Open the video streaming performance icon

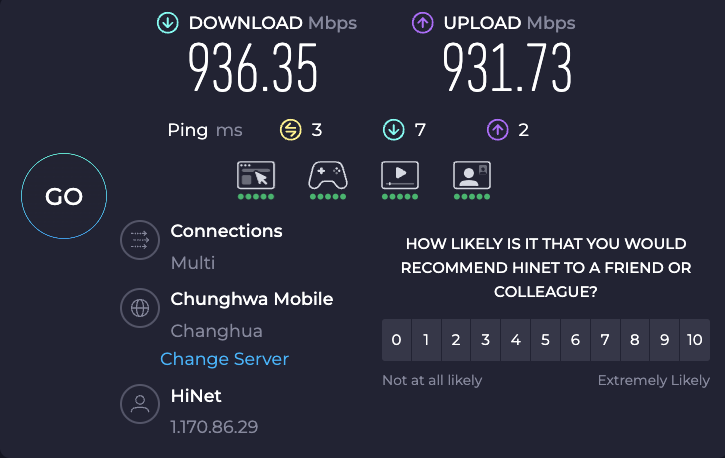tap(399, 176)
